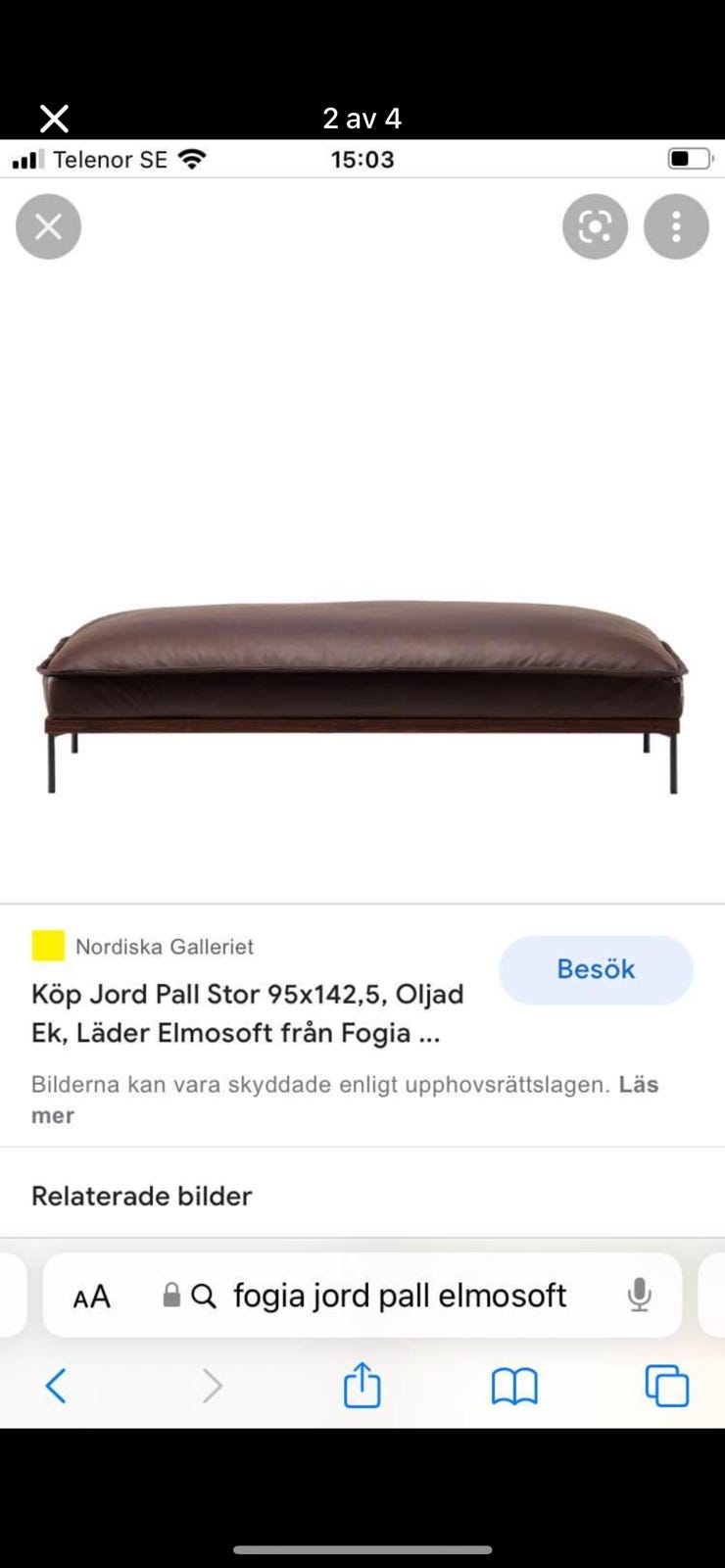Open Safari bookmarks
The width and height of the screenshot is (725, 1568).
pyautogui.click(x=516, y=1386)
